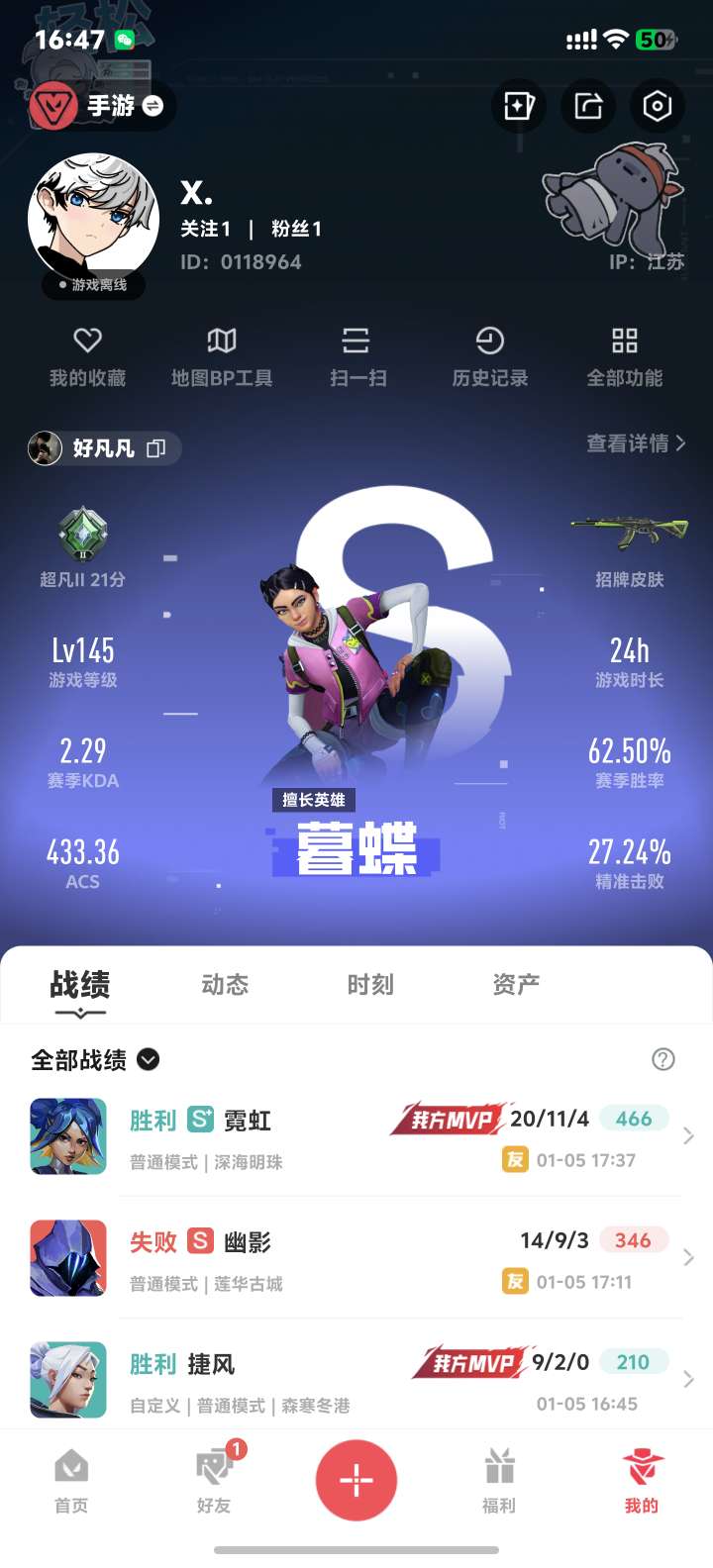Tap 查看详情 to view details
This screenshot has height=1568, width=713.
click(x=636, y=443)
